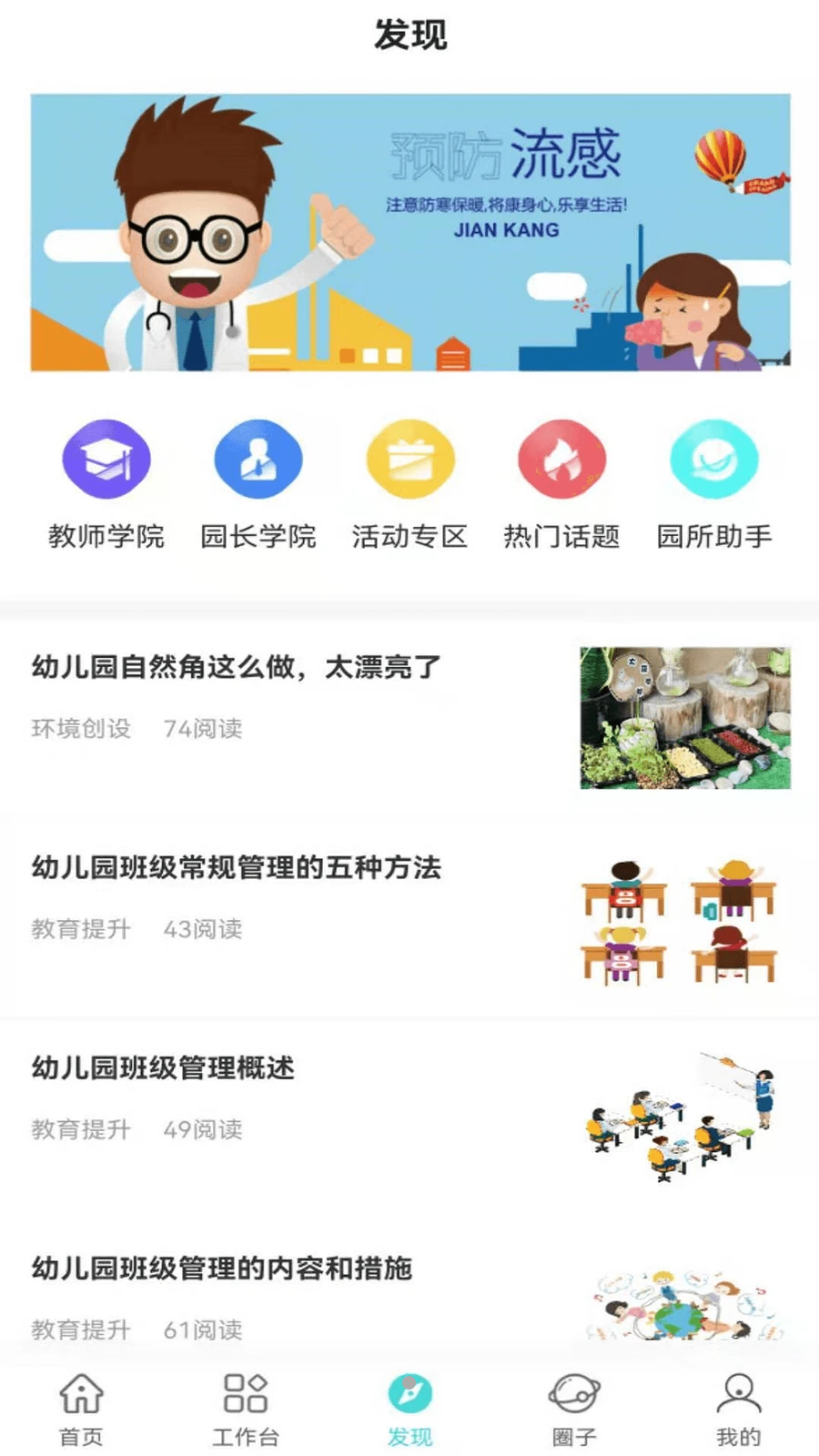Open article 幼儿园班级常规管理的五种方法
Screen dimensions: 819x1456
click(x=237, y=867)
